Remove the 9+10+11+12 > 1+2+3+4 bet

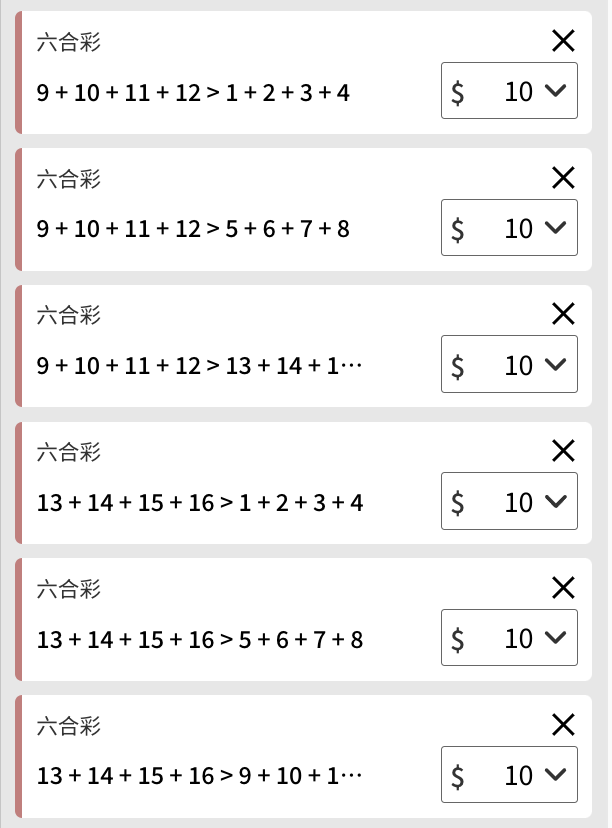pos(564,41)
